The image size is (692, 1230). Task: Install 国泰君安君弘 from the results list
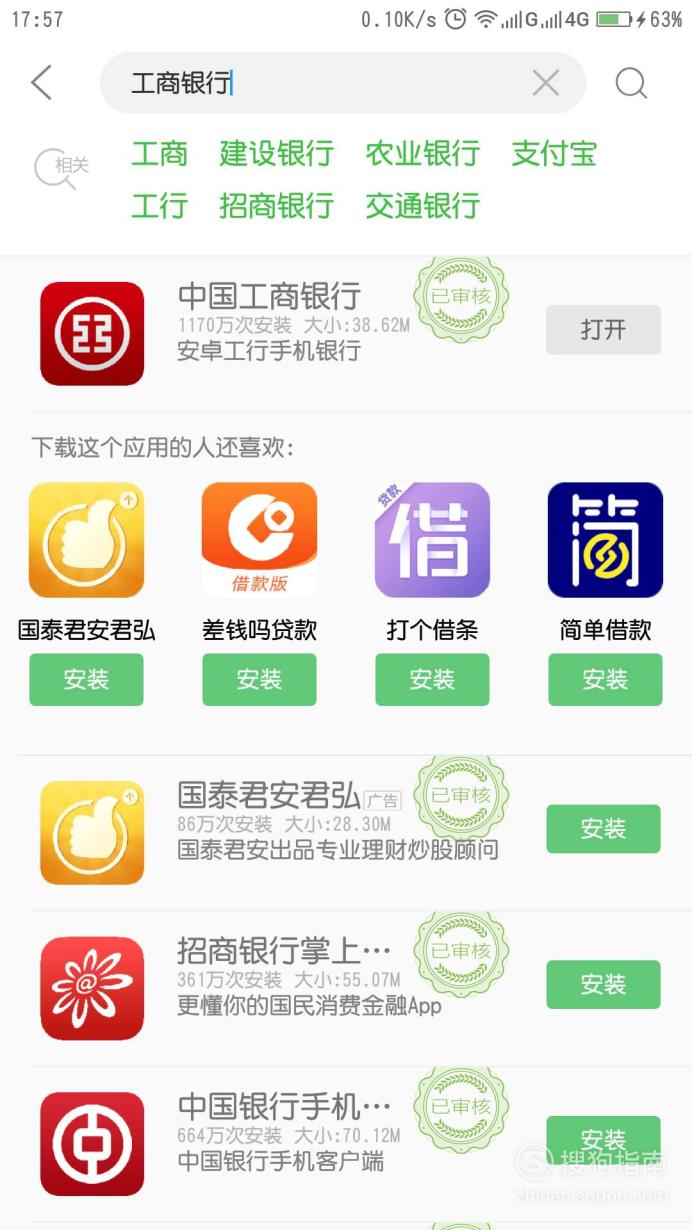tap(603, 829)
